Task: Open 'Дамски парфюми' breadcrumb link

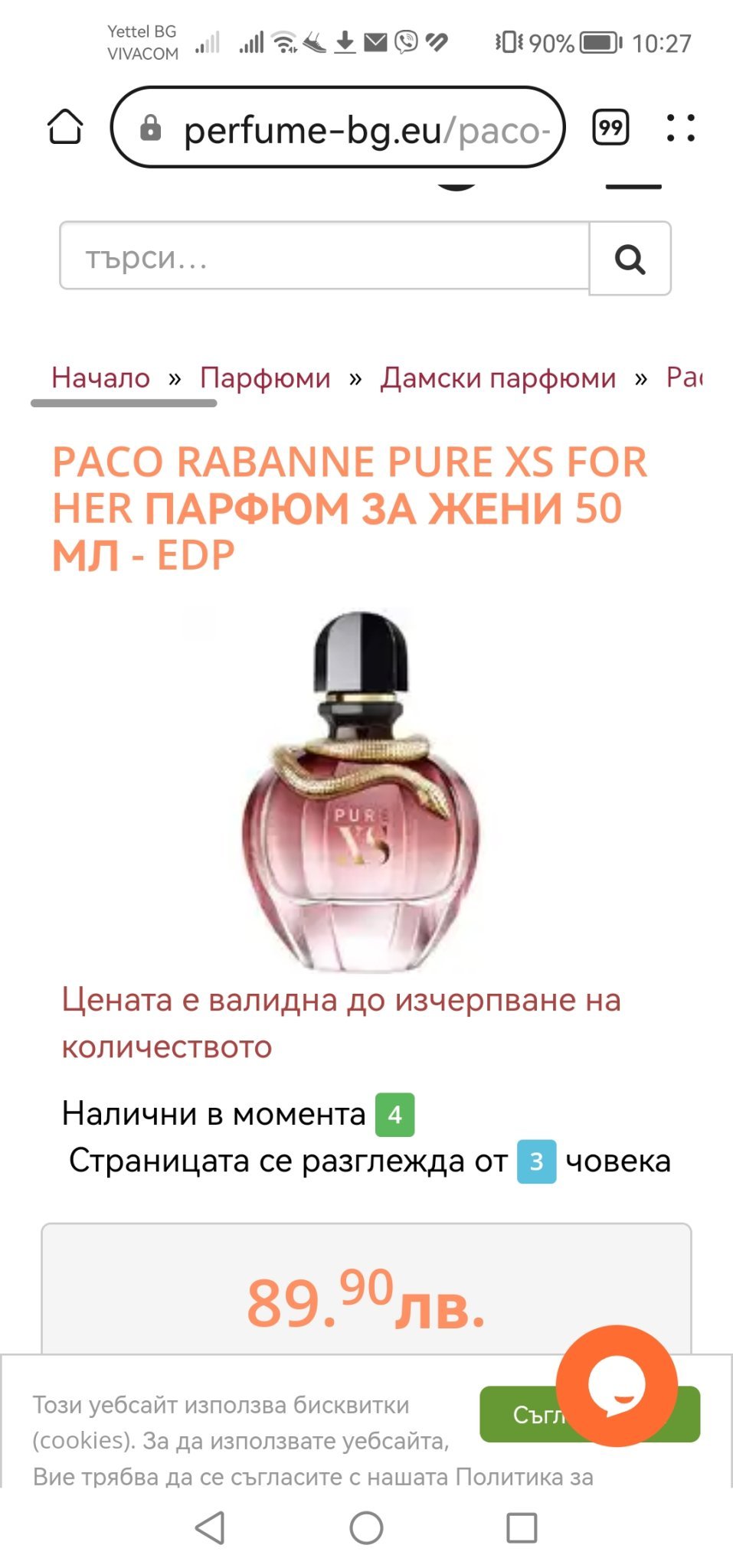Action: pyautogui.click(x=498, y=377)
